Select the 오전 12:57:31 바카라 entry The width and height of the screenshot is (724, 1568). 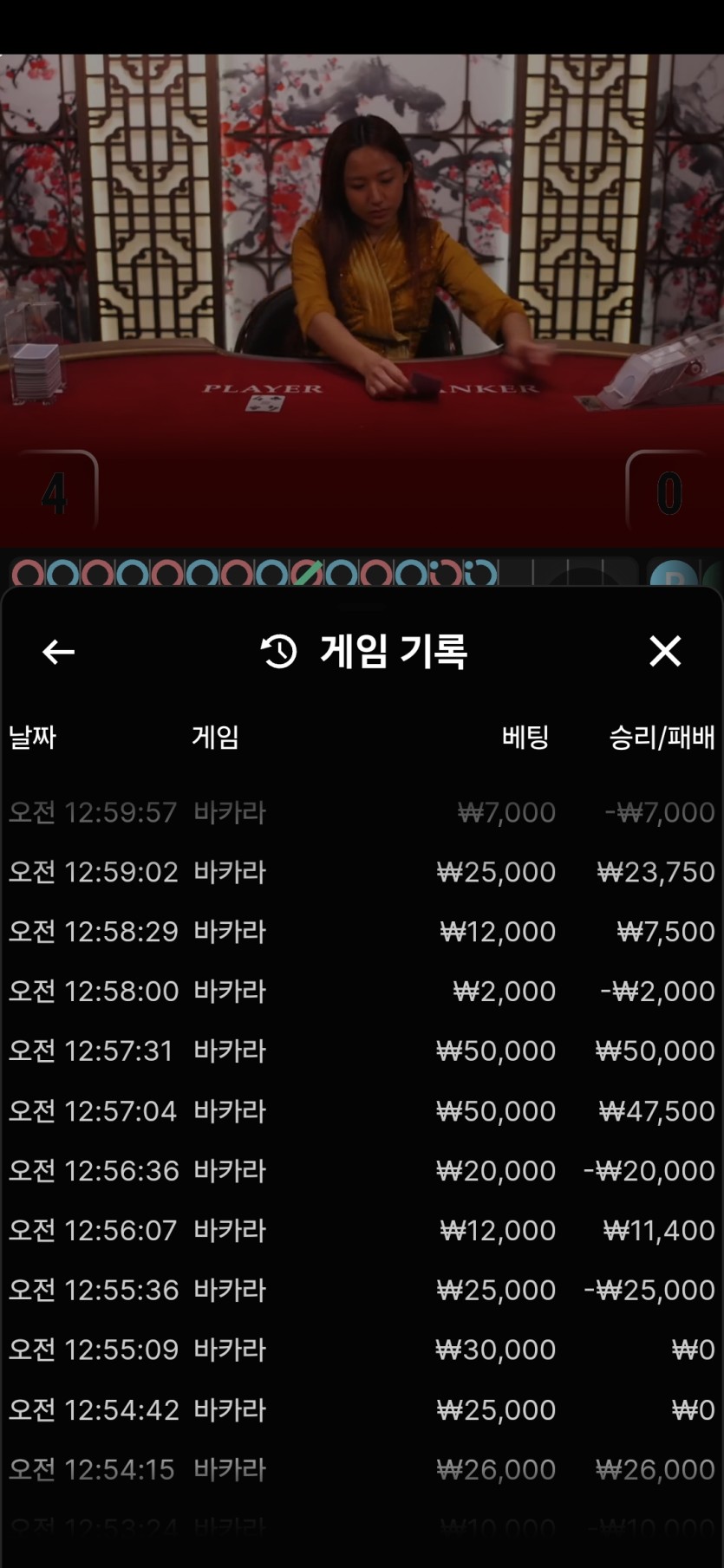[362, 1051]
